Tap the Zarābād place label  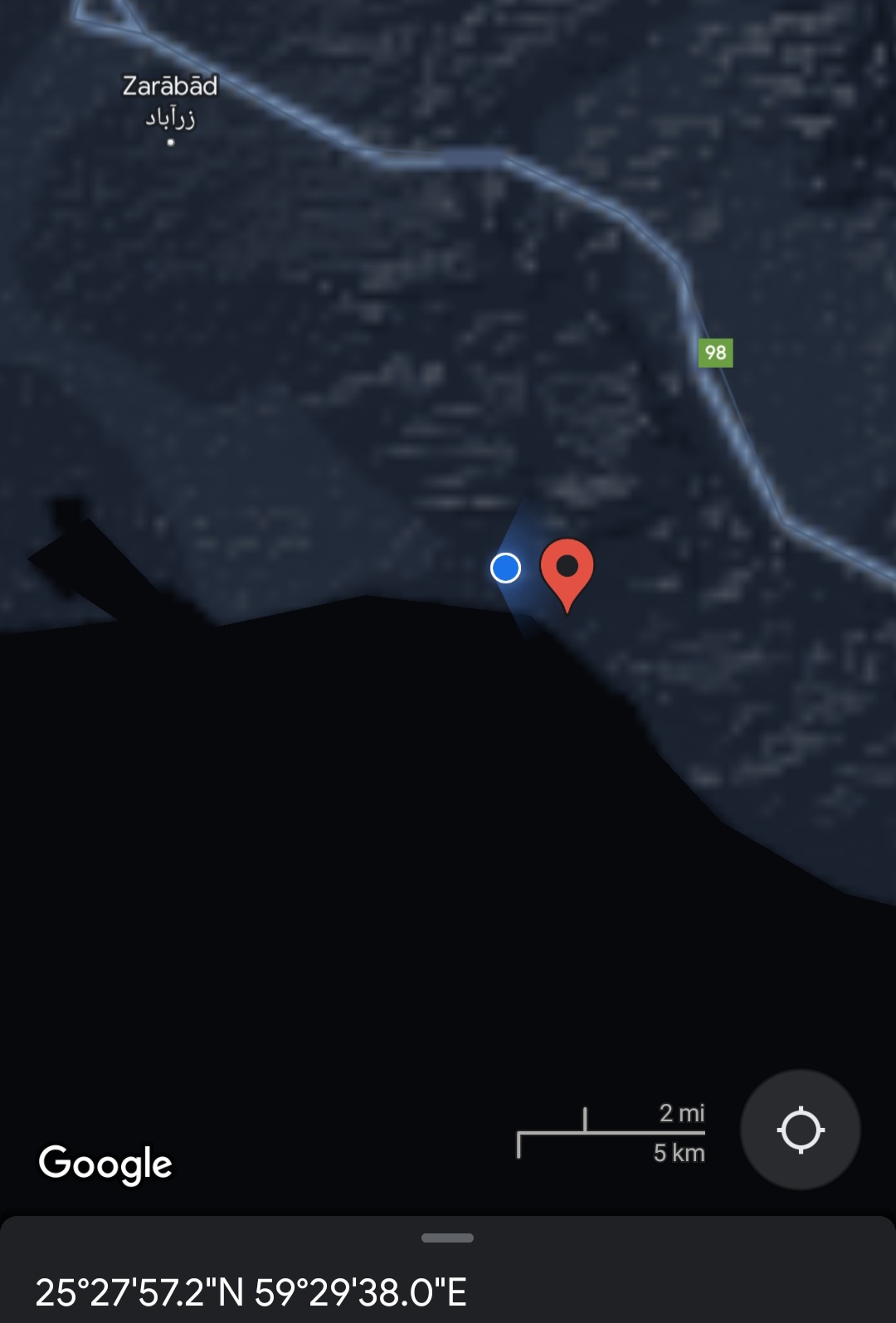pyautogui.click(x=170, y=86)
